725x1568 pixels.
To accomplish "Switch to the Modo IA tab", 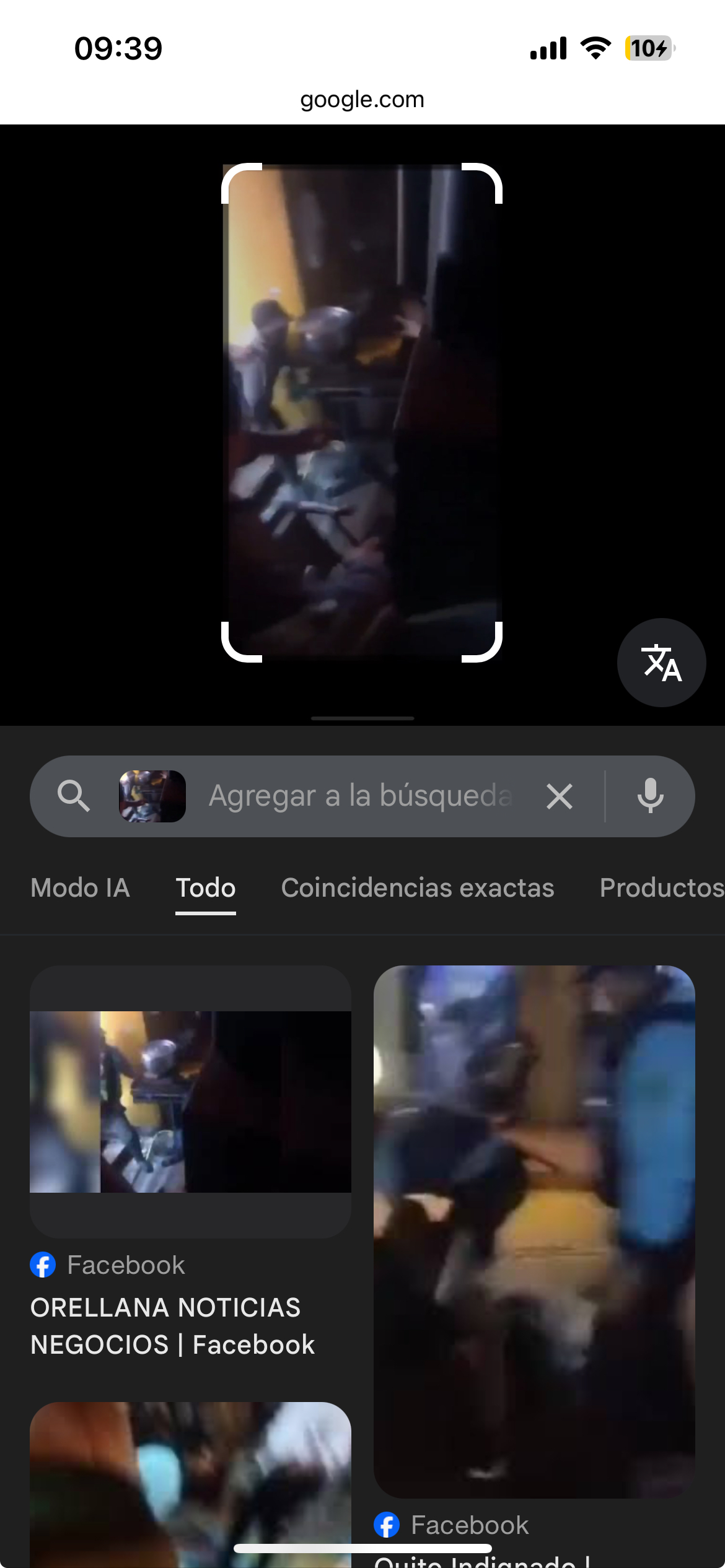I will 81,888.
